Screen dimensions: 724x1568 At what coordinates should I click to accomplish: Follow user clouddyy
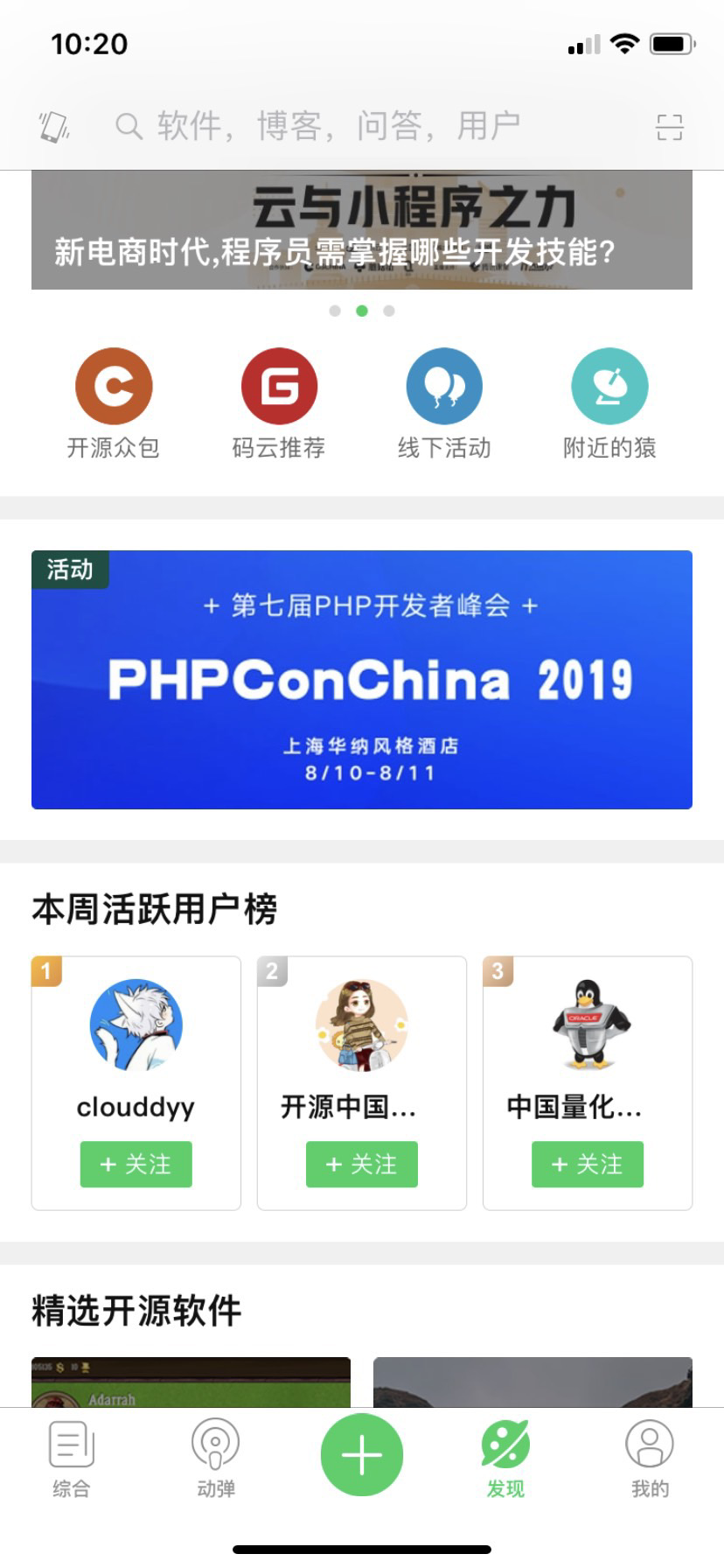point(136,1165)
